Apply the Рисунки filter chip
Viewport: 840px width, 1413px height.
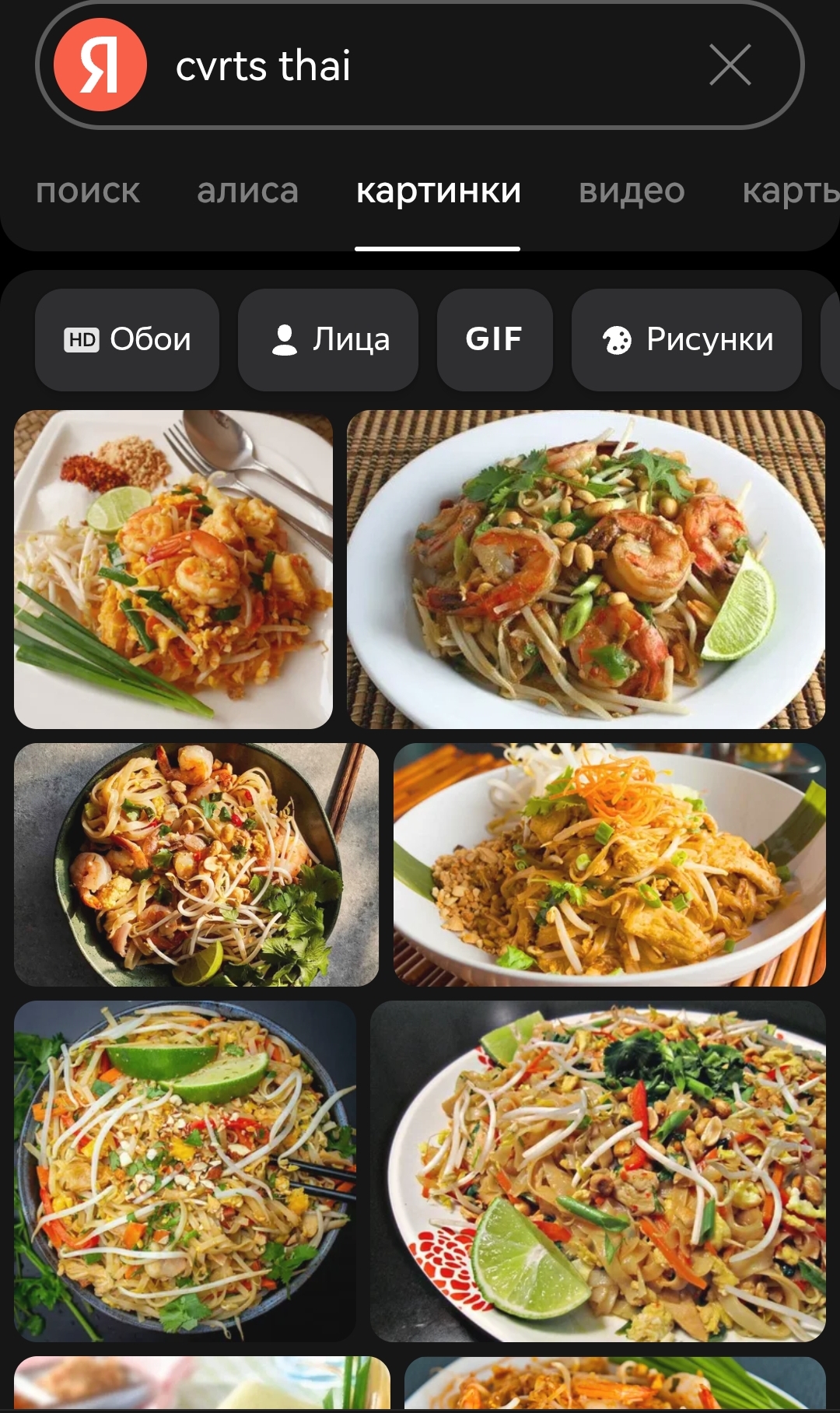[x=687, y=339]
